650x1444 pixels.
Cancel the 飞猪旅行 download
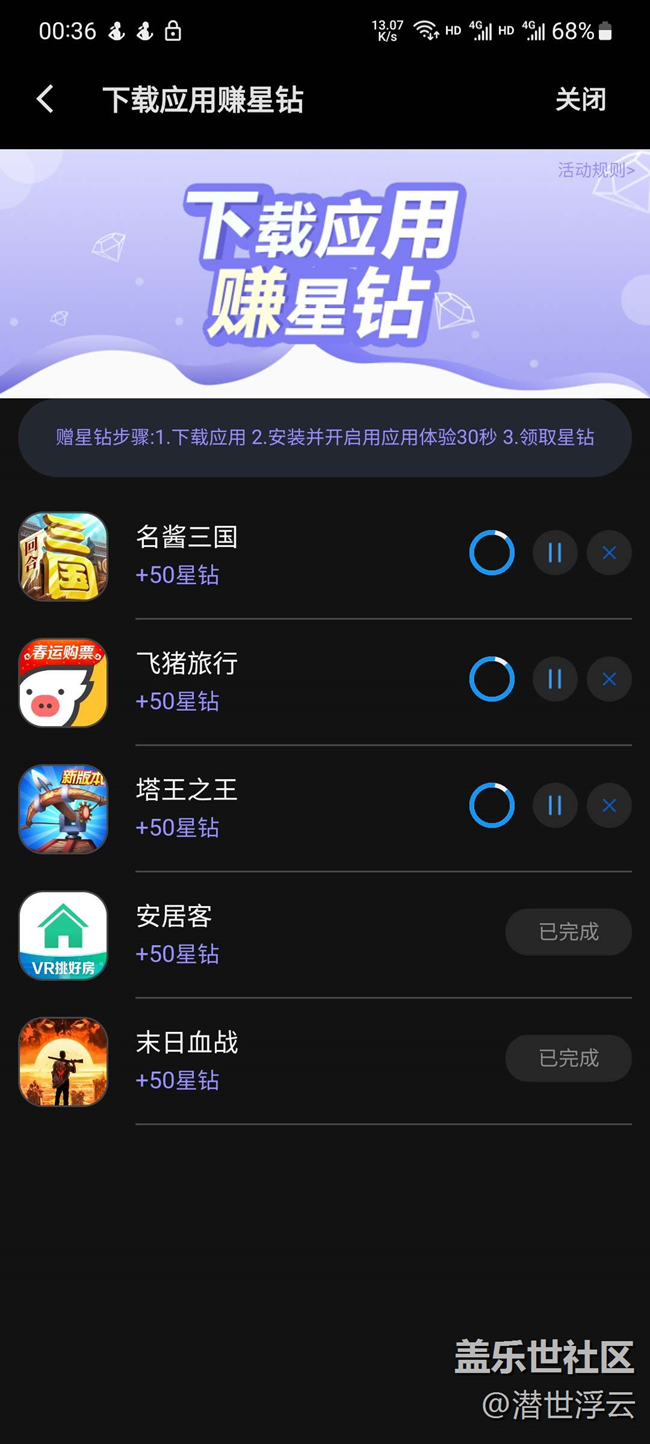(609, 680)
